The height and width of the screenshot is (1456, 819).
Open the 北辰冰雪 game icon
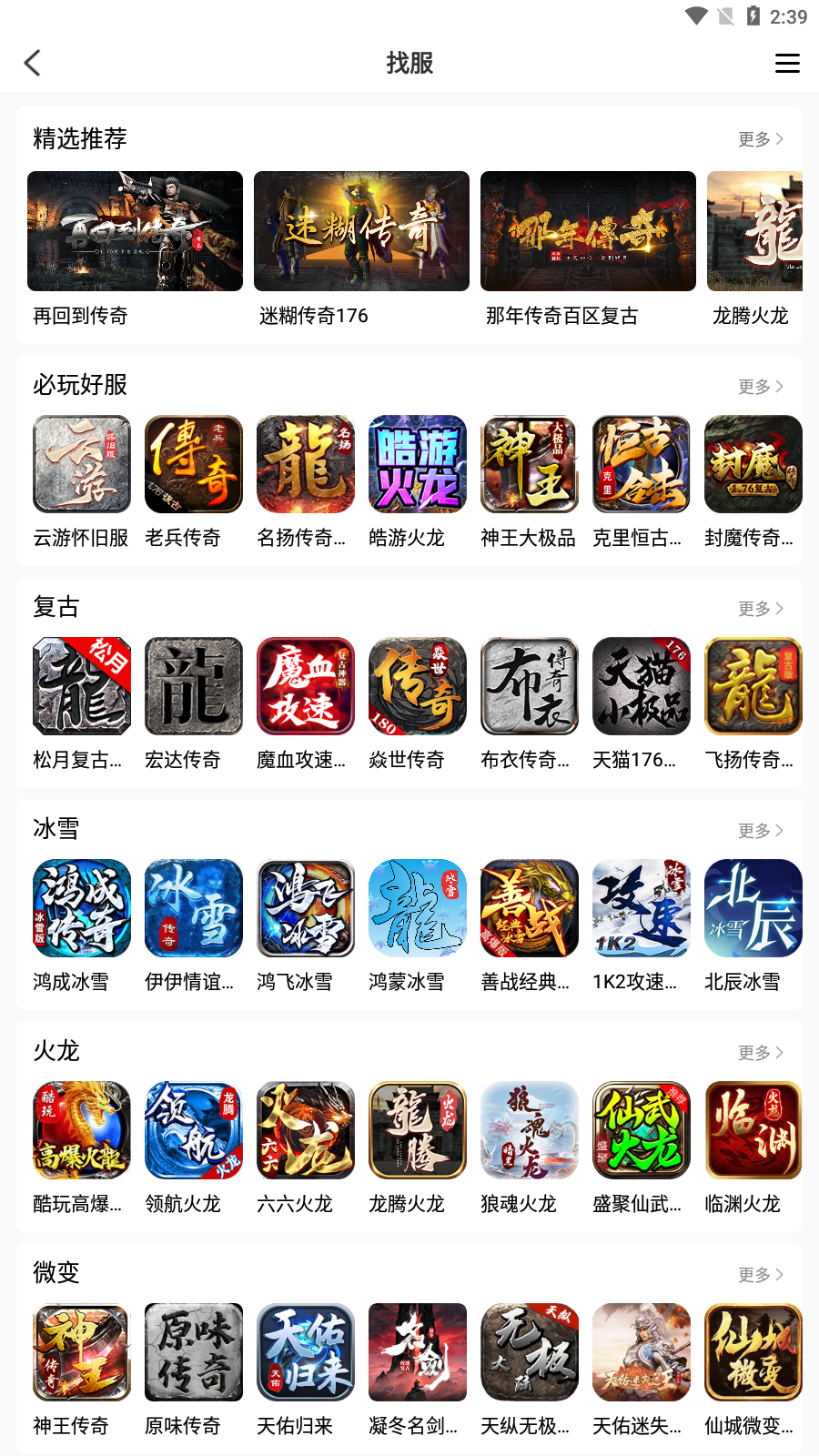[x=753, y=908]
